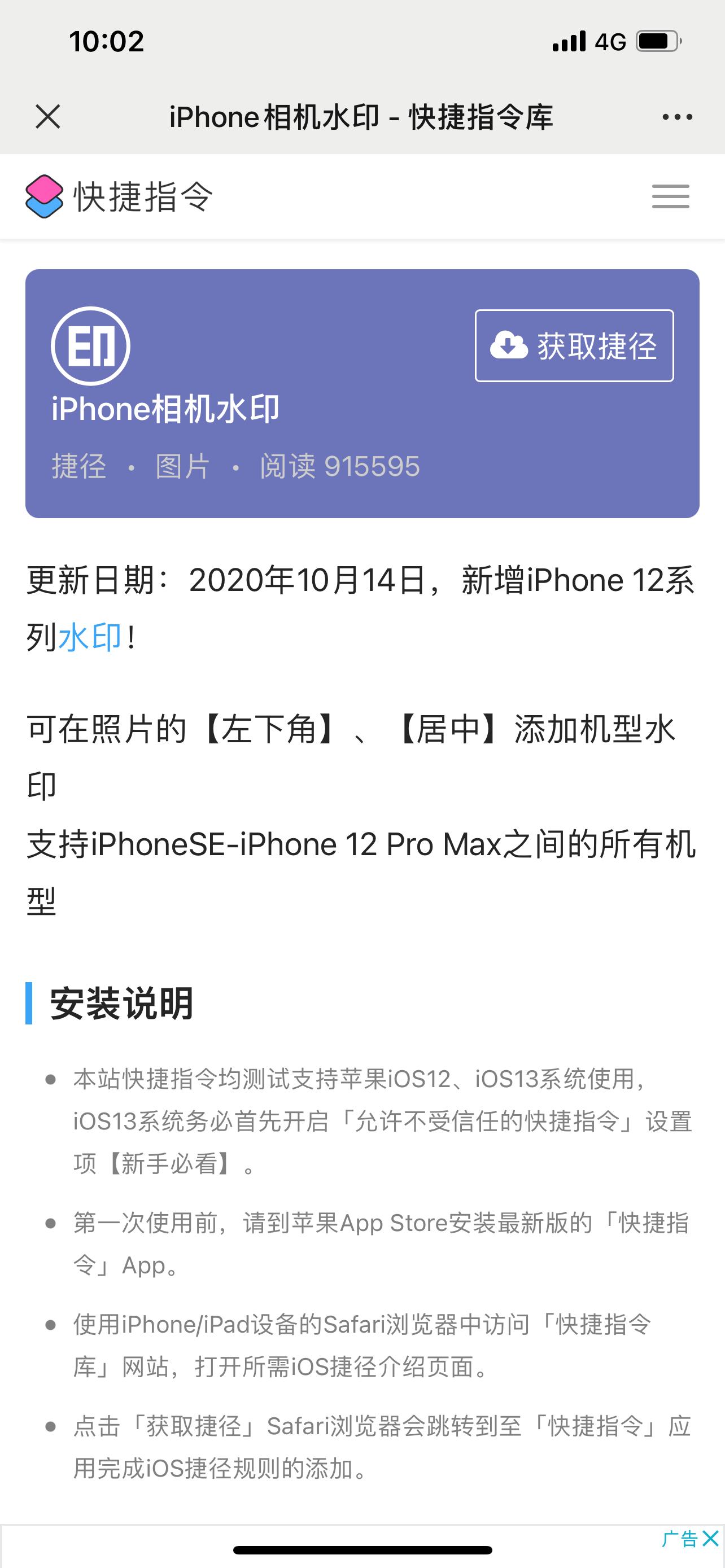725x1568 pixels.
Task: Open the hamburger menu icon
Action: click(671, 196)
